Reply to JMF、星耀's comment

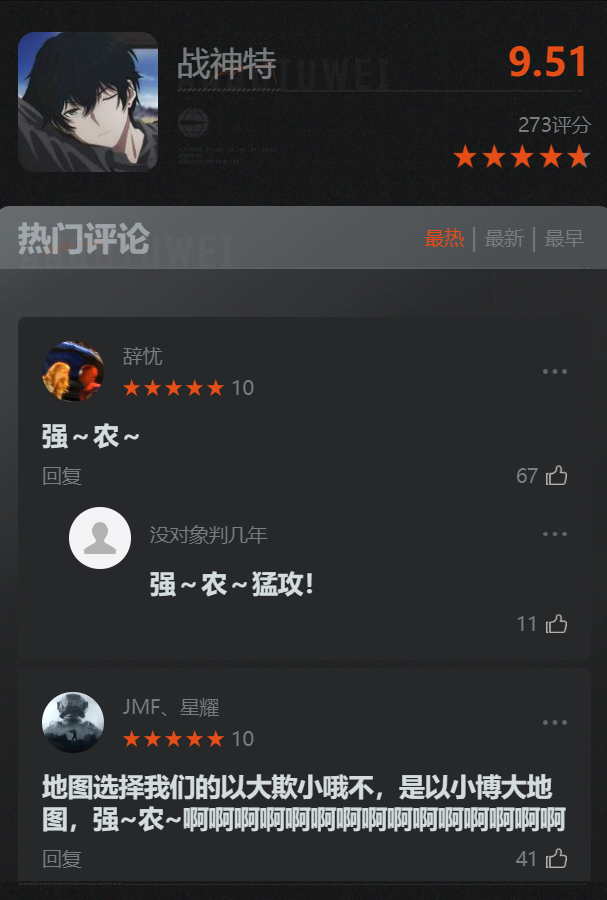tap(62, 858)
